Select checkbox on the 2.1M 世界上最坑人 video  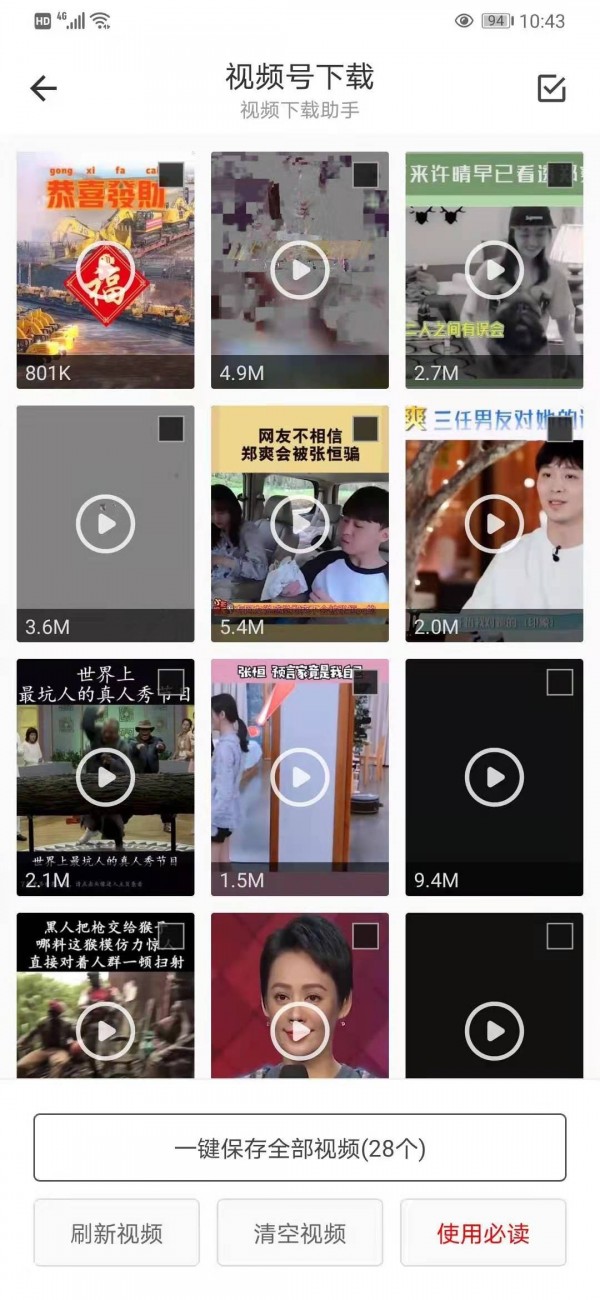coord(172,683)
